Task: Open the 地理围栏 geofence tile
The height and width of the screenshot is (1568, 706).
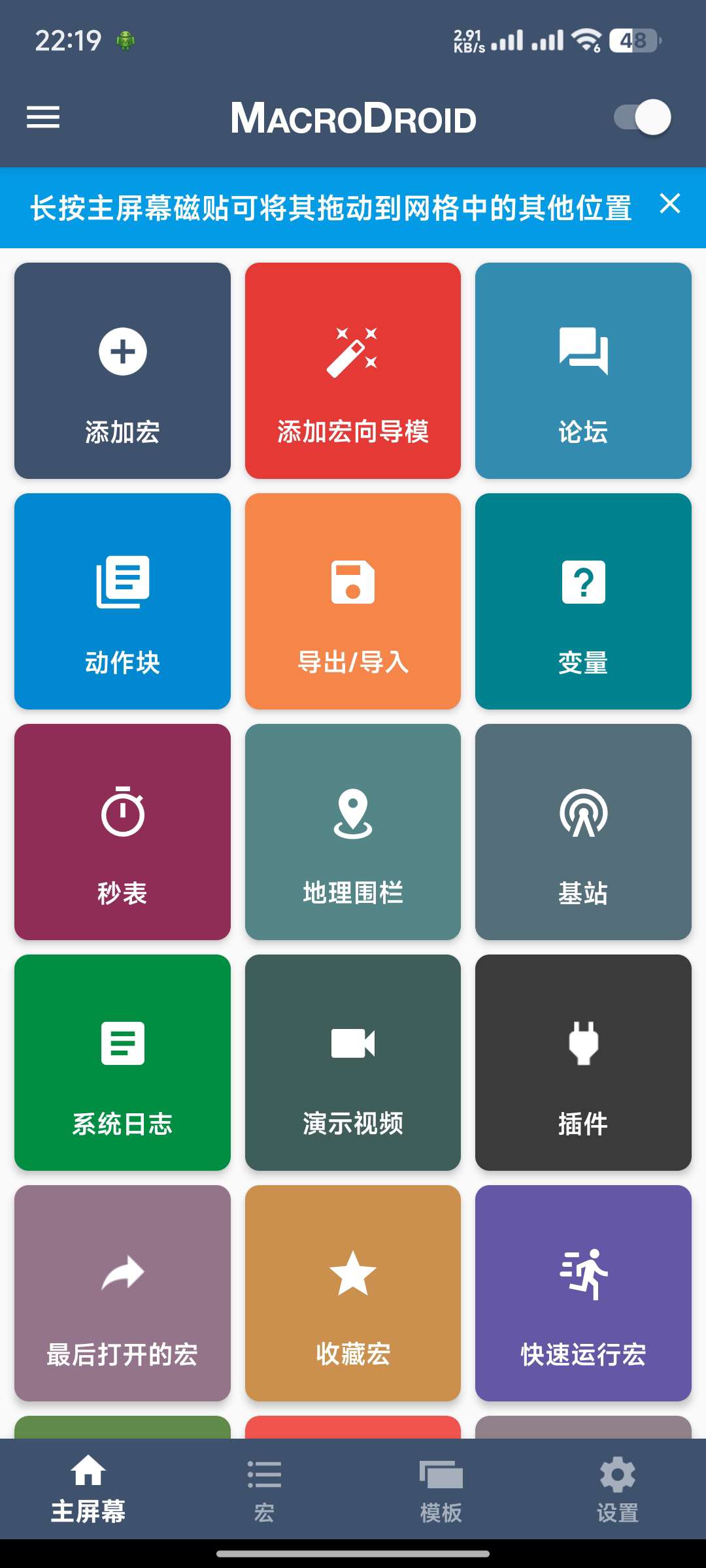Action: pyautogui.click(x=353, y=832)
